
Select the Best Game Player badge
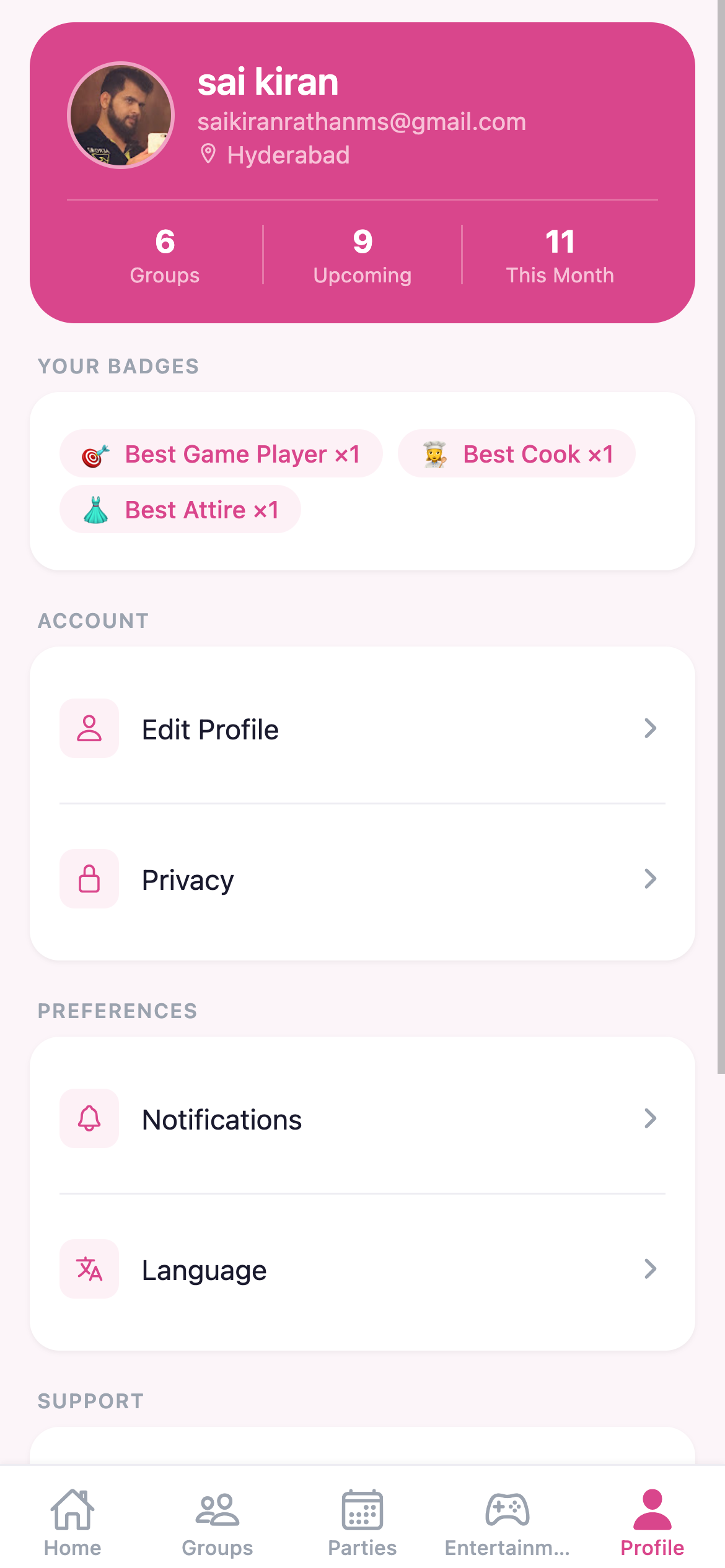[x=221, y=453]
